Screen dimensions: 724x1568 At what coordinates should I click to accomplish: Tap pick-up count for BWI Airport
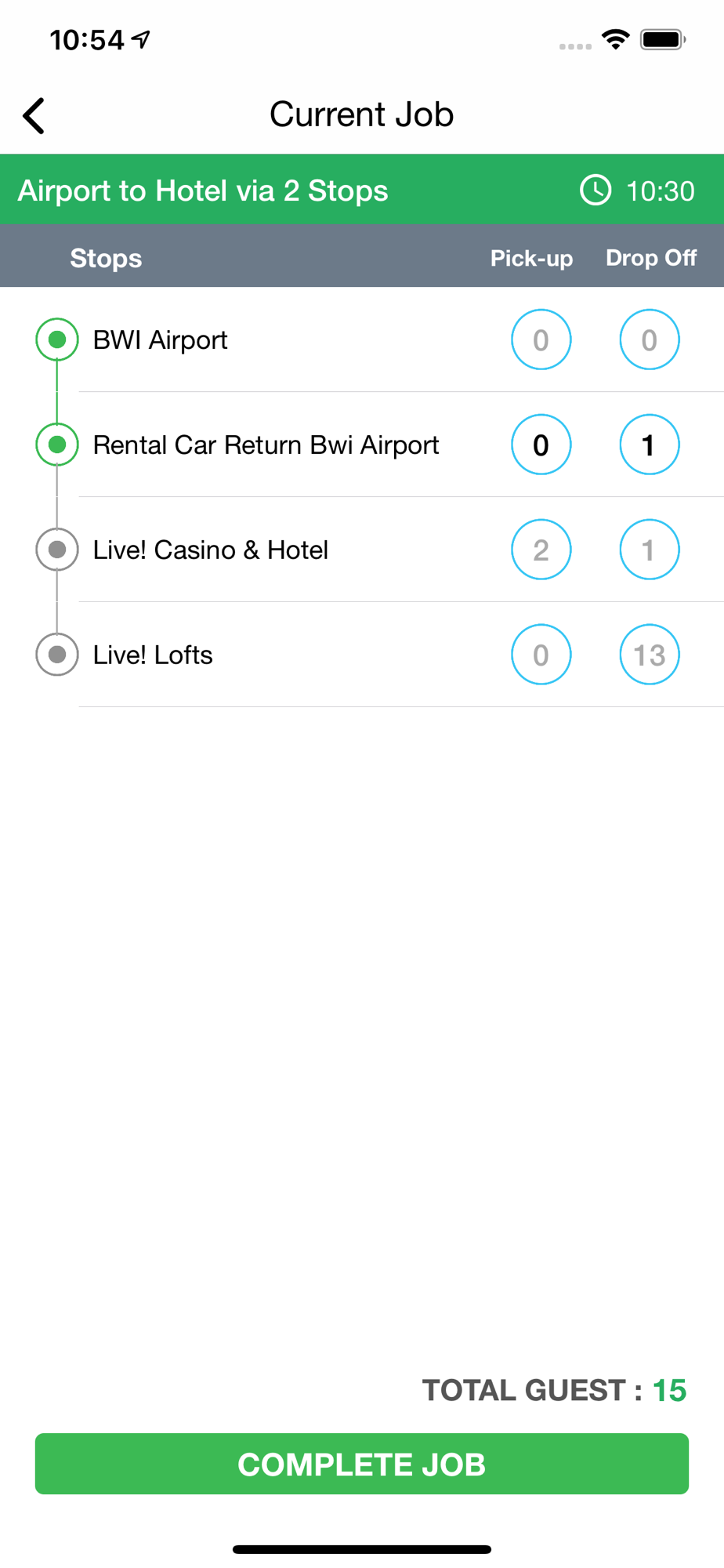pyautogui.click(x=541, y=339)
